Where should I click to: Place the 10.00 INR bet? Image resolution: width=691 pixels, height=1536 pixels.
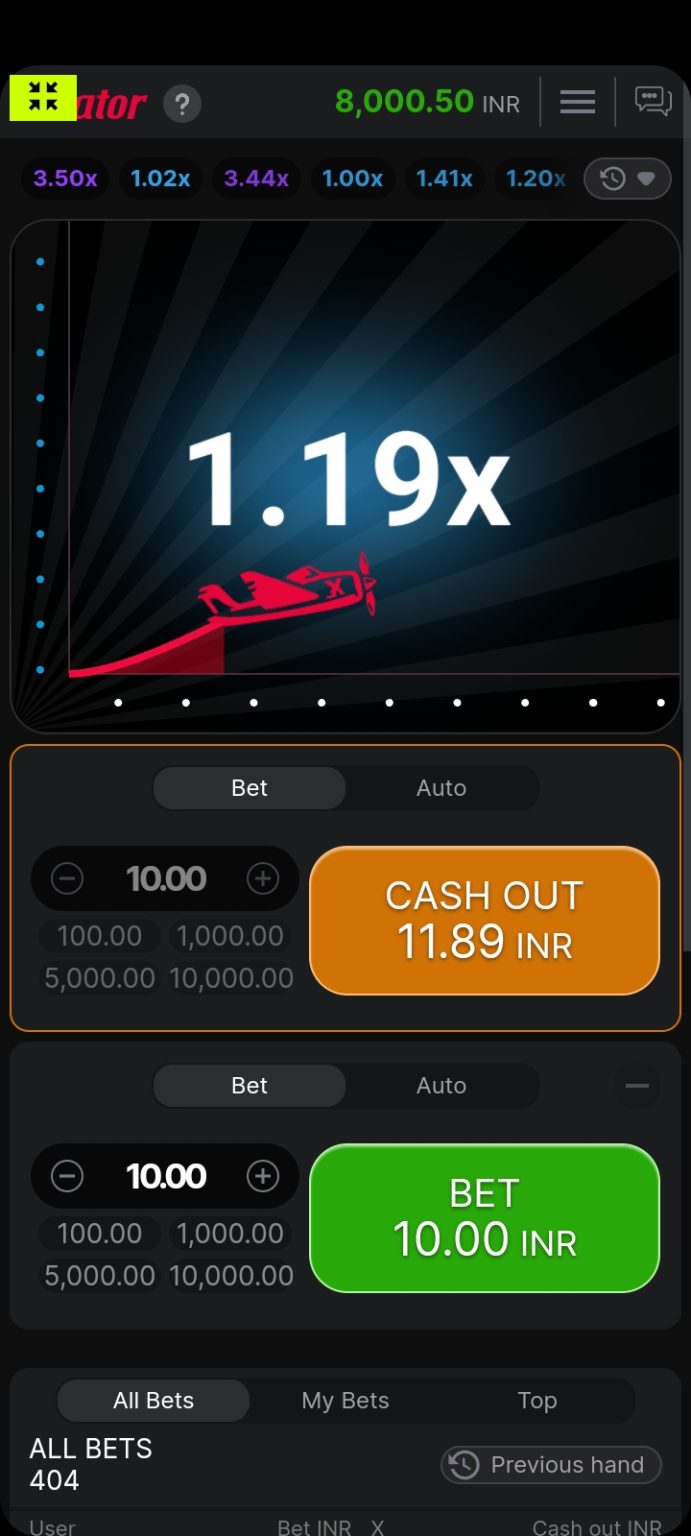484,1217
